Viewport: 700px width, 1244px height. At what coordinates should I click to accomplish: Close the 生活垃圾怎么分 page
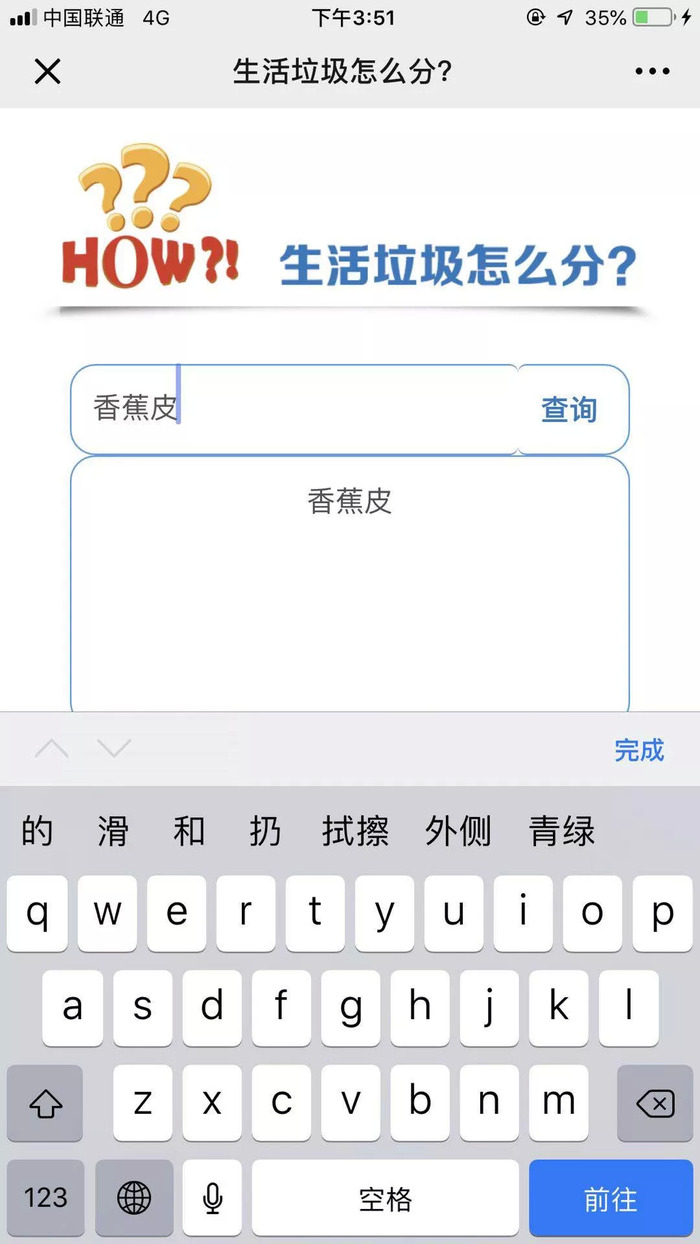(x=47, y=71)
